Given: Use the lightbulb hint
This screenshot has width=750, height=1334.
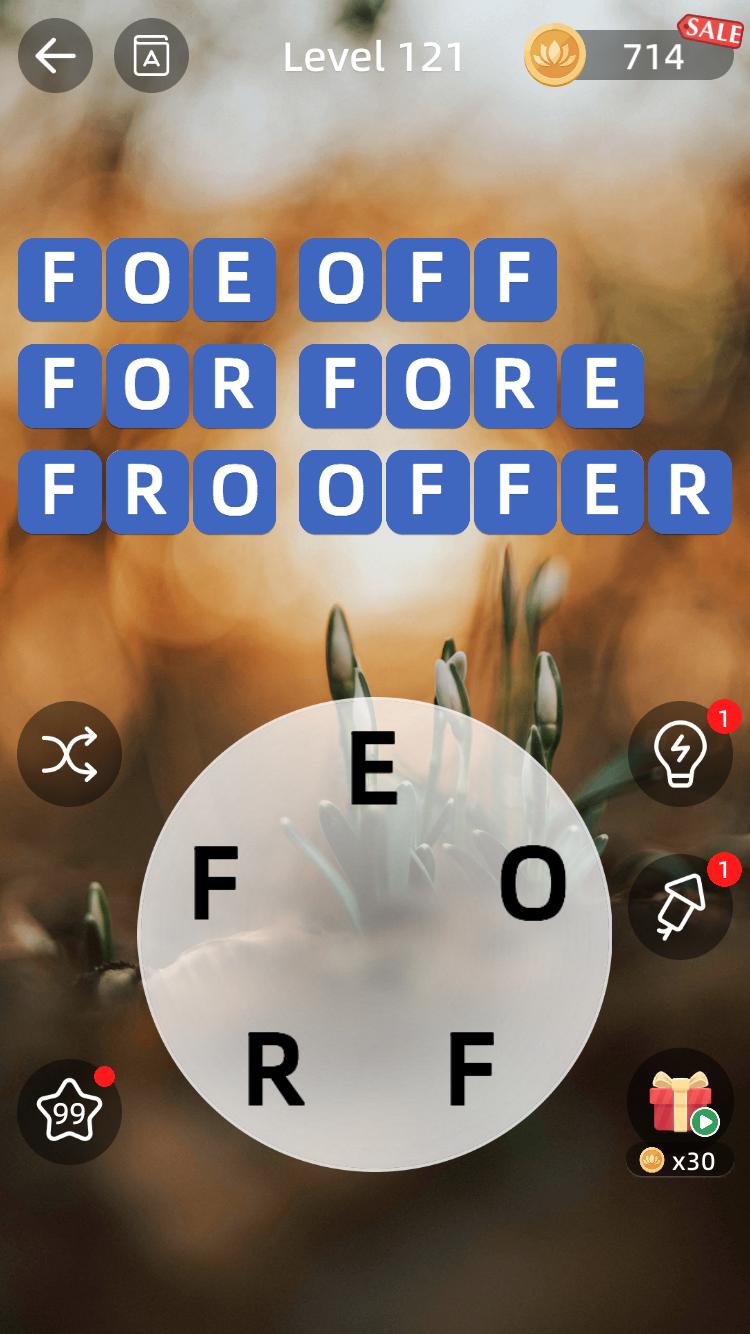Looking at the screenshot, I should [x=680, y=754].
